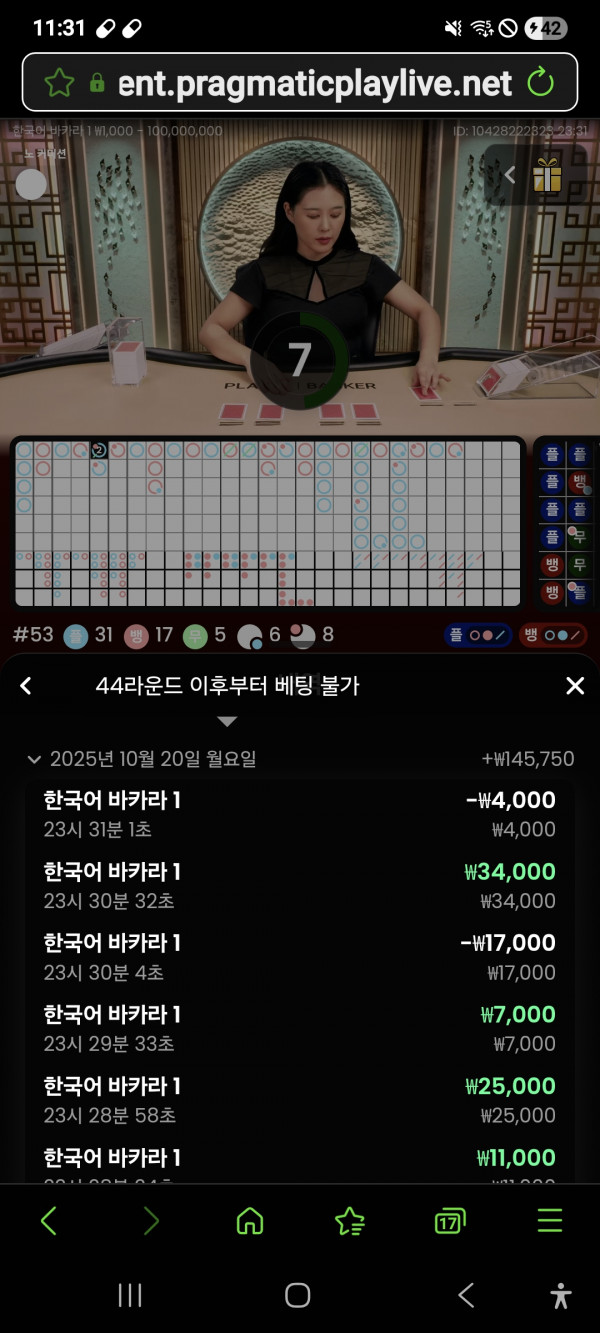600x1333 pixels.
Task: Close the betting history panel
Action: 575,686
